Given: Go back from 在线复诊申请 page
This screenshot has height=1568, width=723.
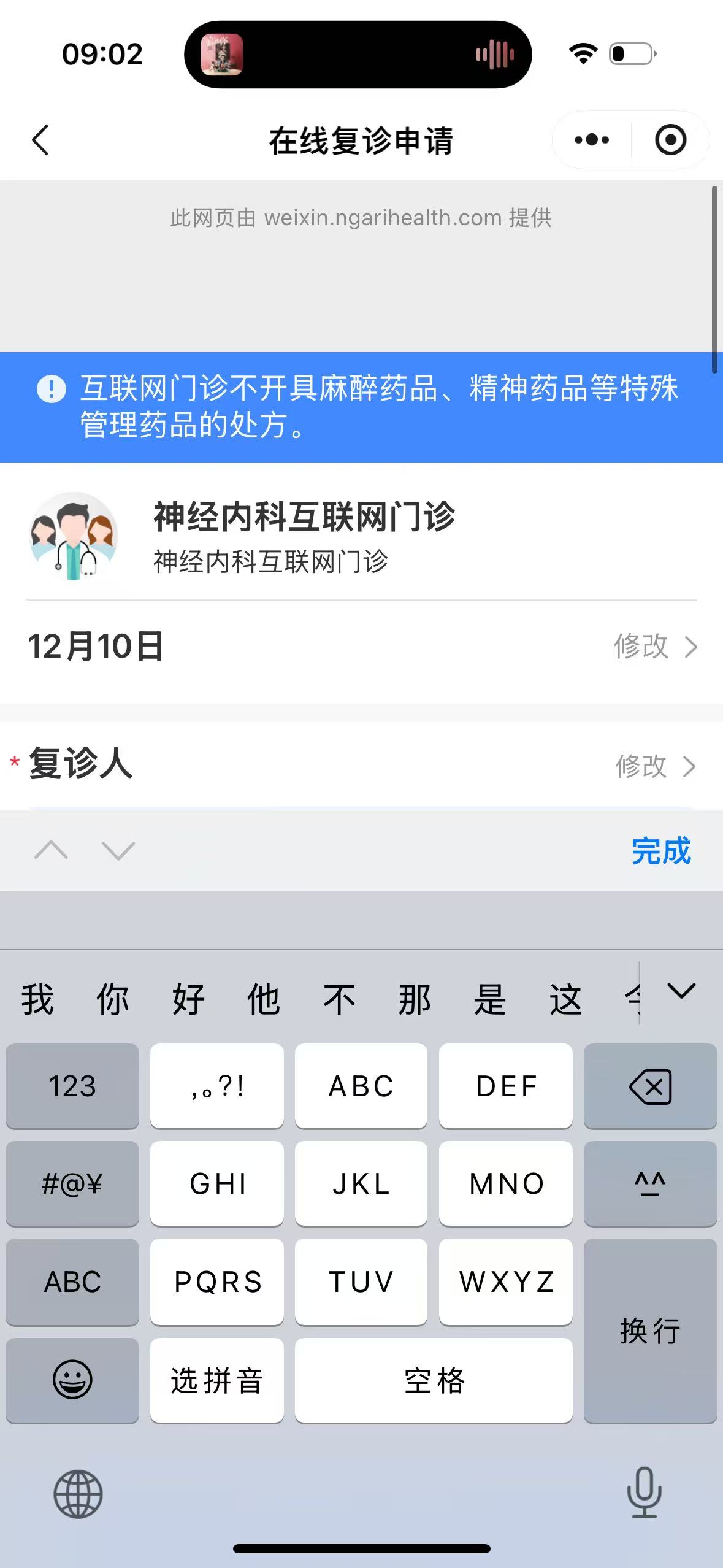Looking at the screenshot, I should [40, 140].
